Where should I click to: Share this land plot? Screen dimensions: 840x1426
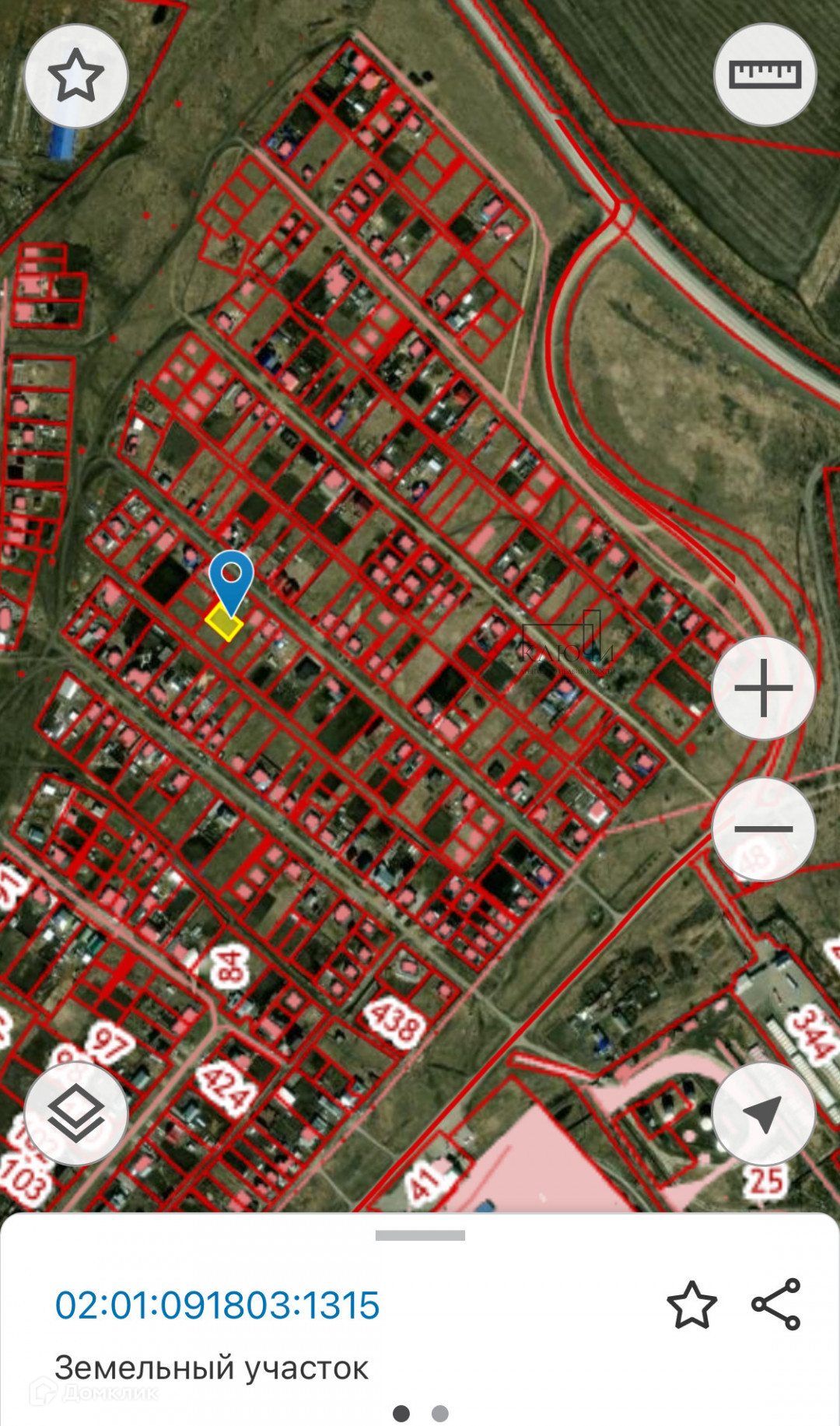pos(776,1304)
